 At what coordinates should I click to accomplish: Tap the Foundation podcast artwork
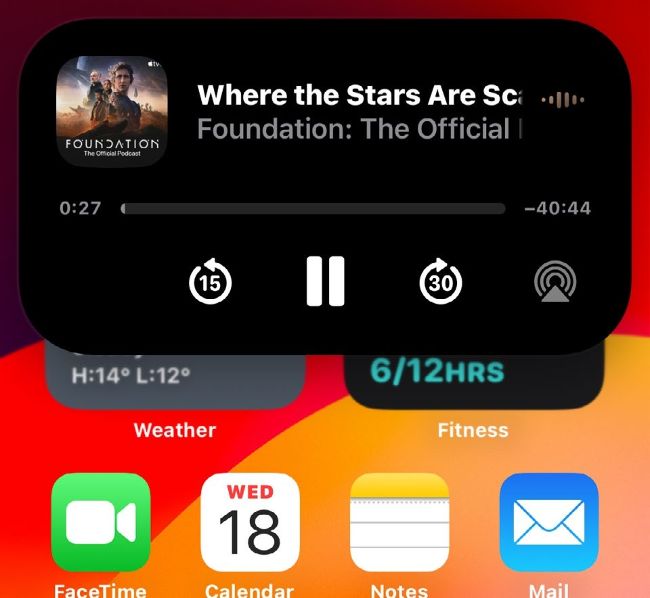point(112,110)
